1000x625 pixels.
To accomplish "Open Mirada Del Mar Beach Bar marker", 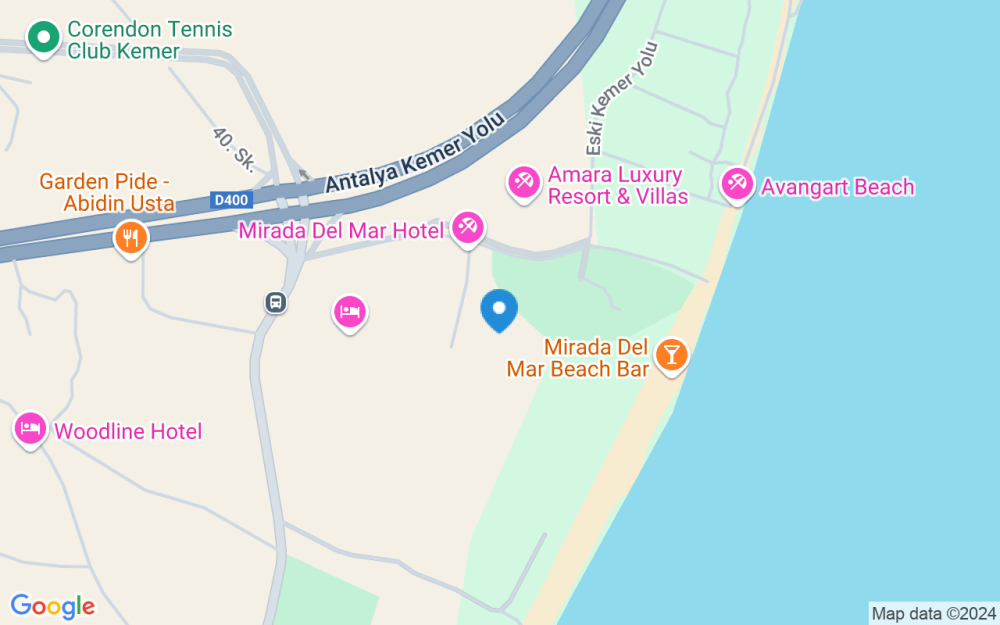I will [x=671, y=353].
